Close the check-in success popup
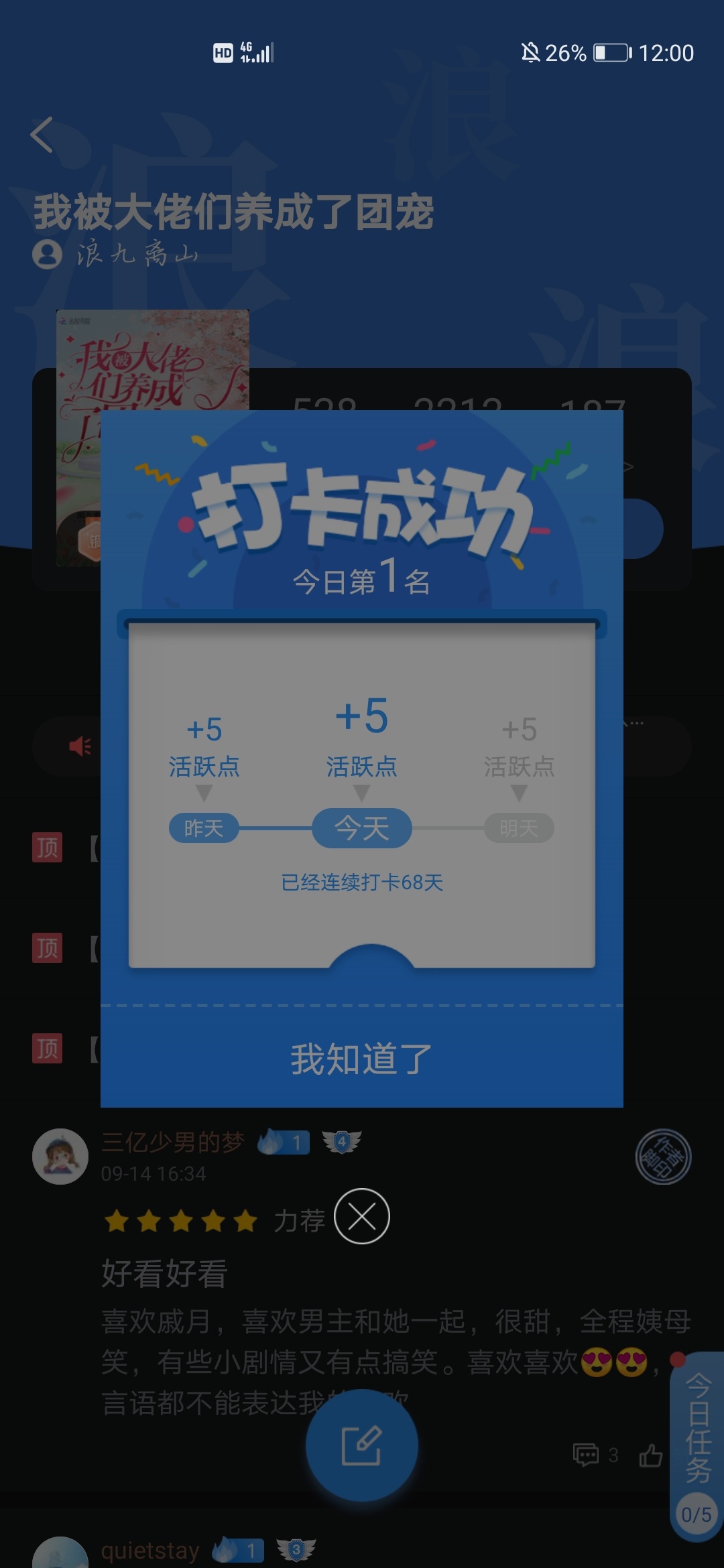The height and width of the screenshot is (1568, 724). [362, 1216]
